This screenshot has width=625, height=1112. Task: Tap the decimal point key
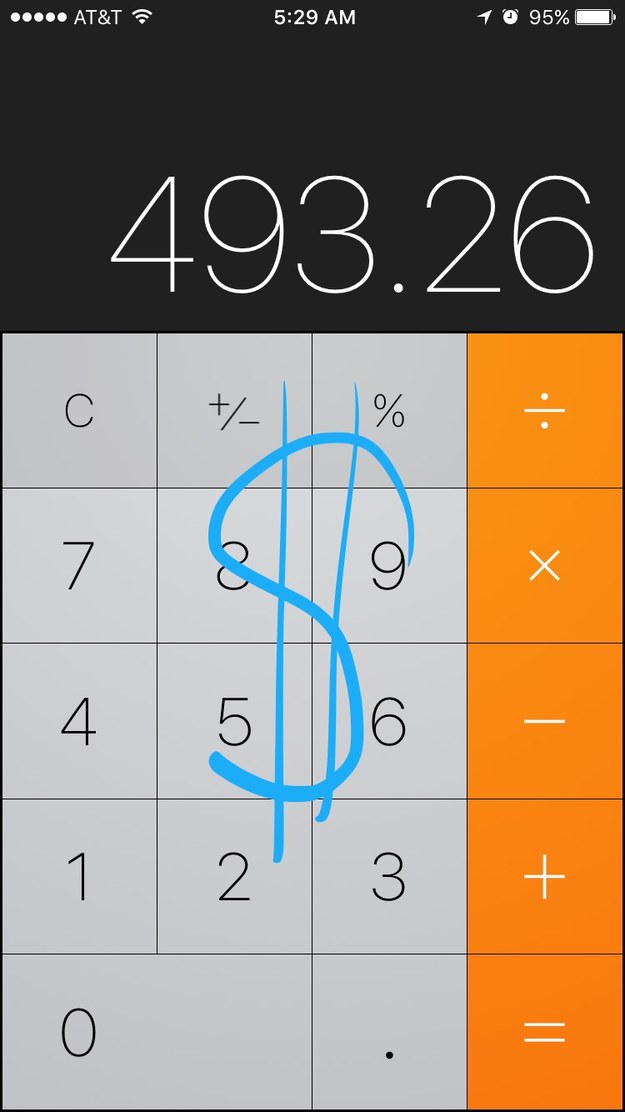[389, 1031]
